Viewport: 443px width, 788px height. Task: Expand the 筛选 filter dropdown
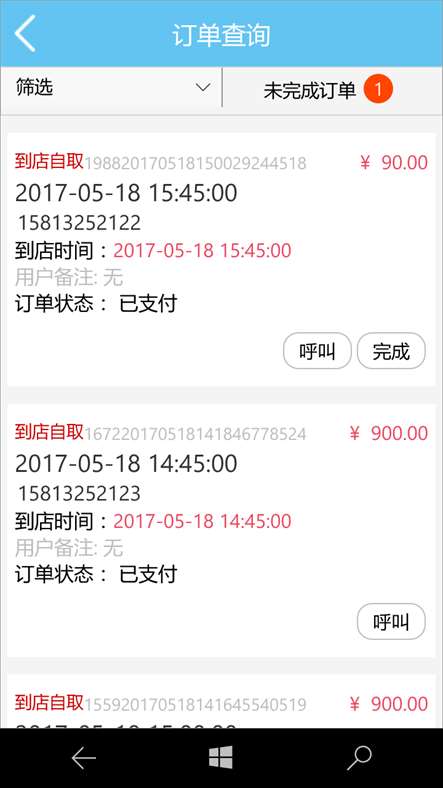click(x=111, y=88)
